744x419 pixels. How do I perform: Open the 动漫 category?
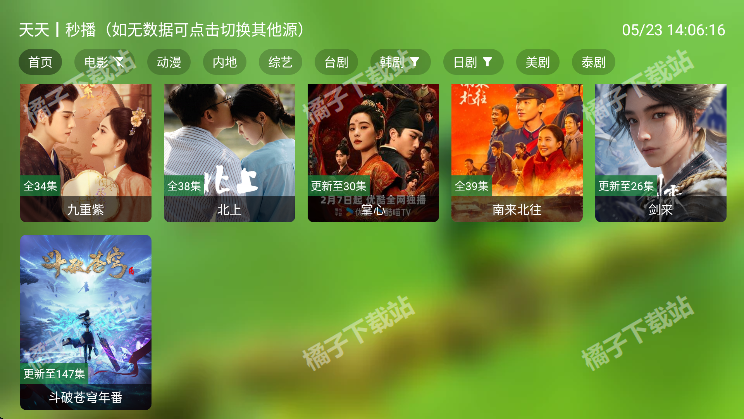tap(168, 62)
